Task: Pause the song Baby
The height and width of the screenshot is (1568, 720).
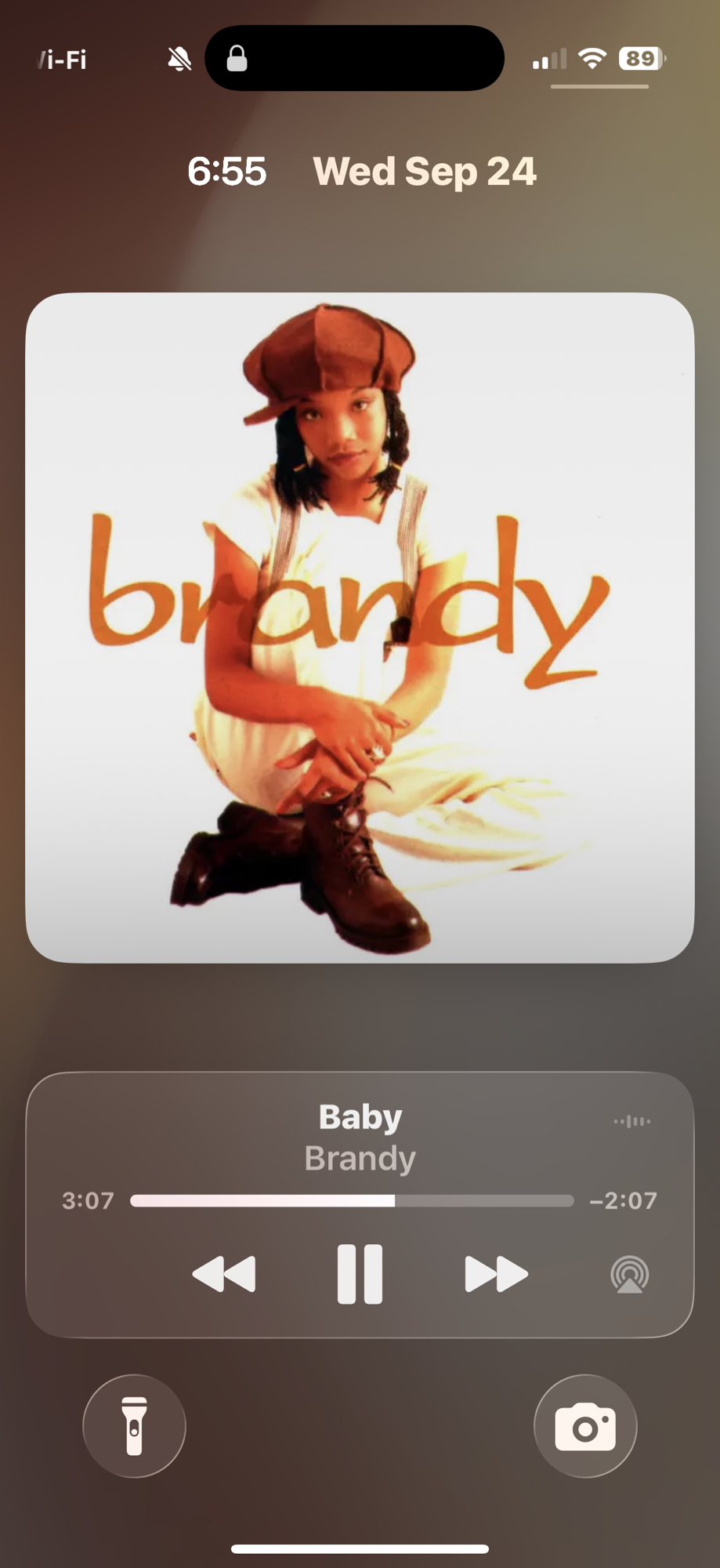Action: (360, 1273)
